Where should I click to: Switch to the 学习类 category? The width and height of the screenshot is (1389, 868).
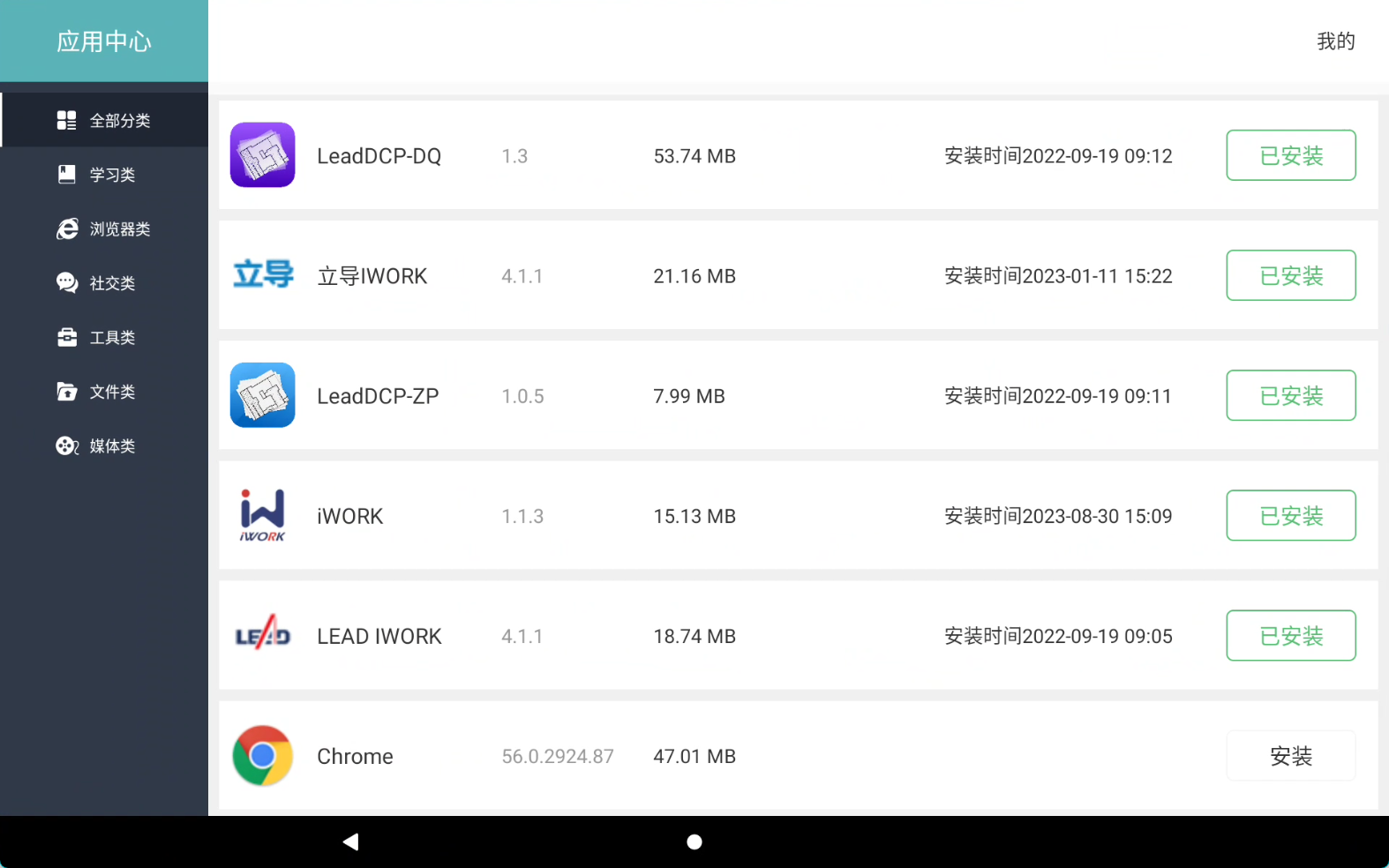[104, 175]
